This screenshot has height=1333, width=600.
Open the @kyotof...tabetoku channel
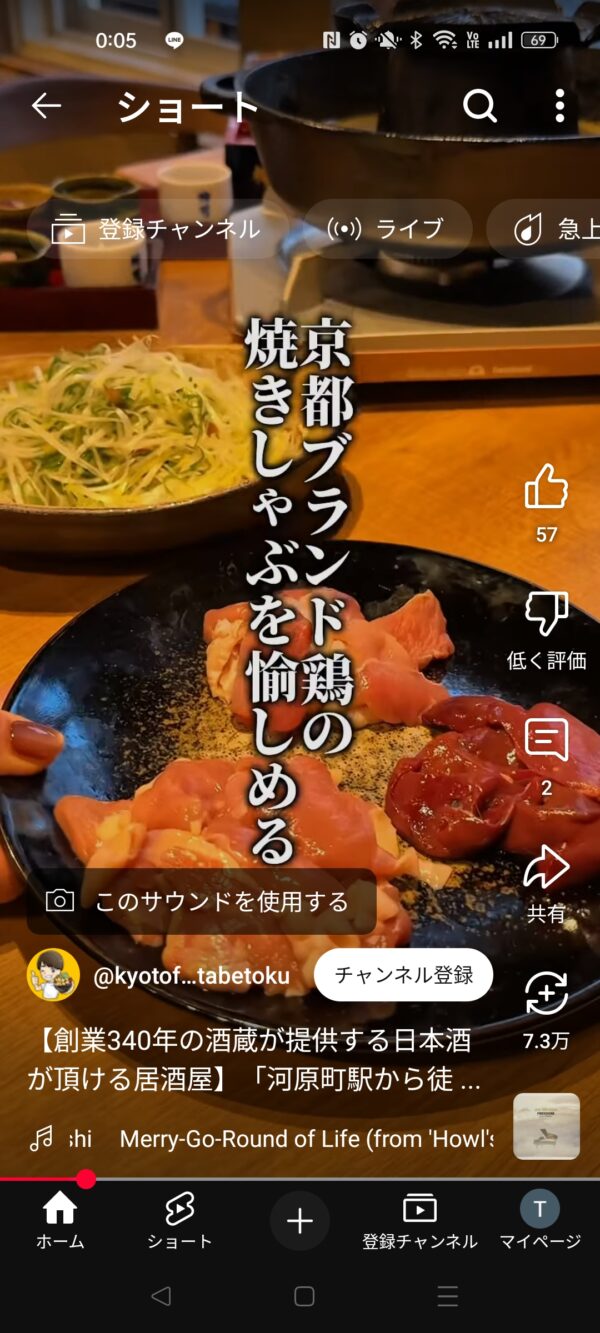(190, 976)
